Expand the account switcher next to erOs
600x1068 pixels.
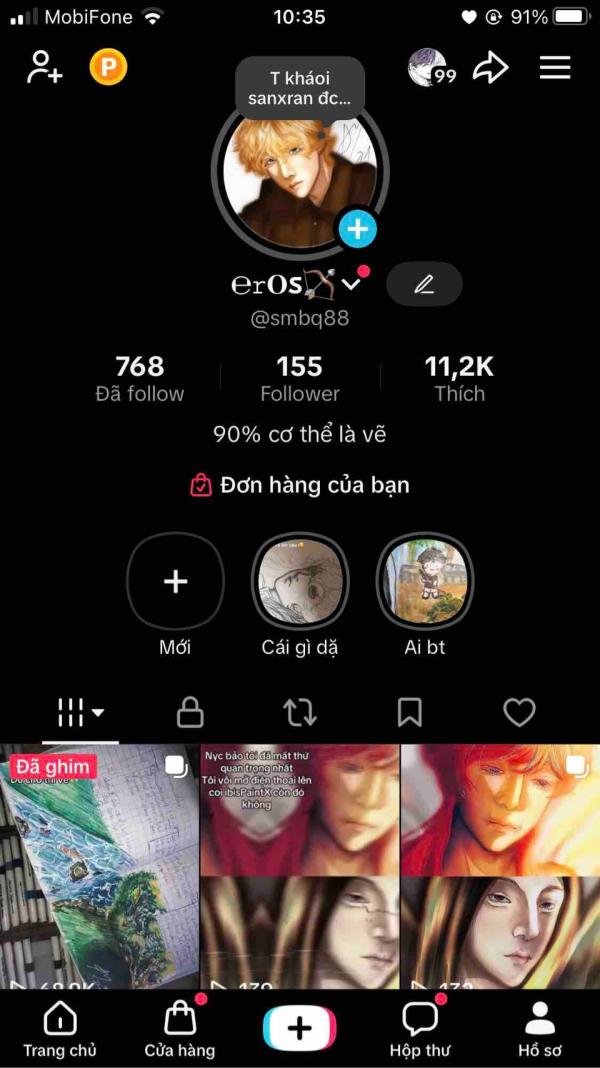click(351, 285)
